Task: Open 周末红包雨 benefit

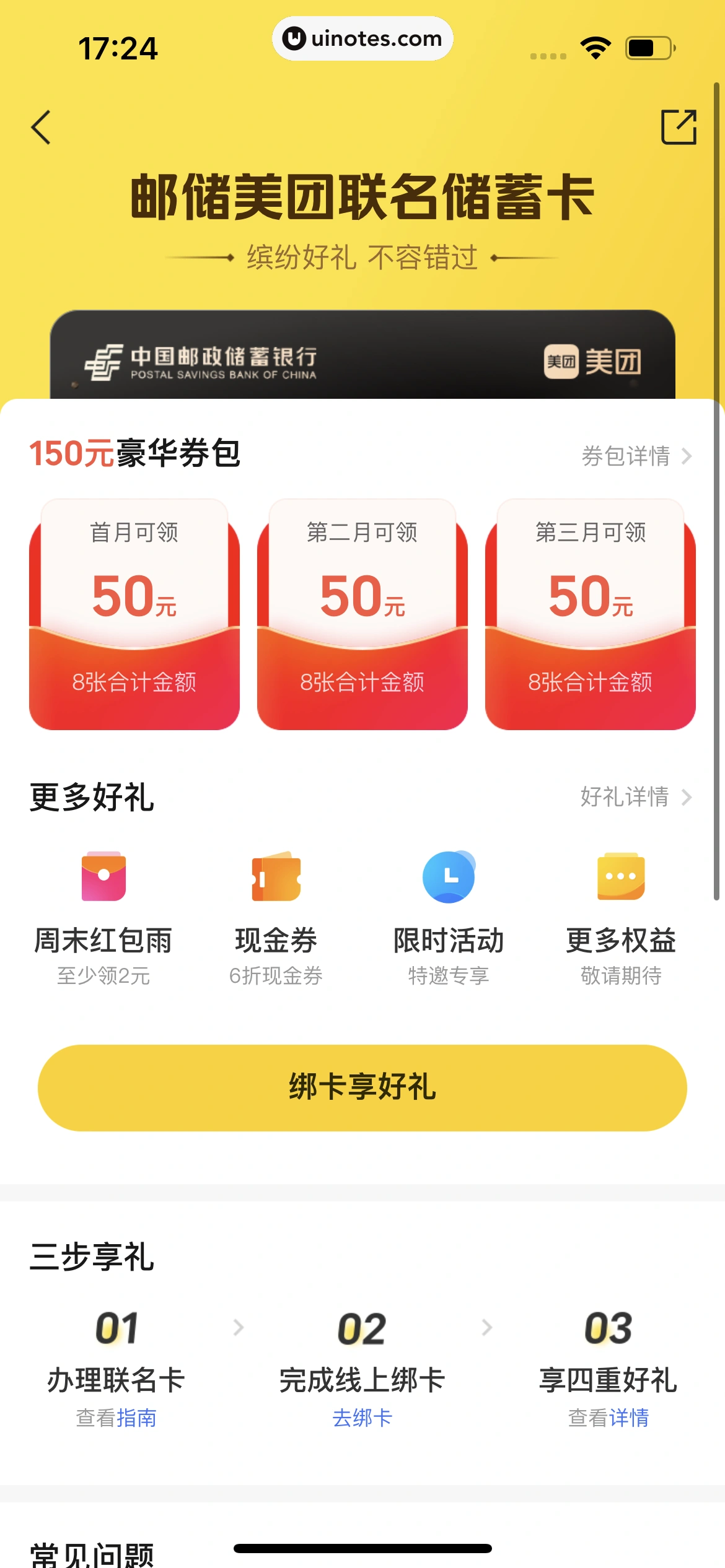Action: (x=103, y=918)
